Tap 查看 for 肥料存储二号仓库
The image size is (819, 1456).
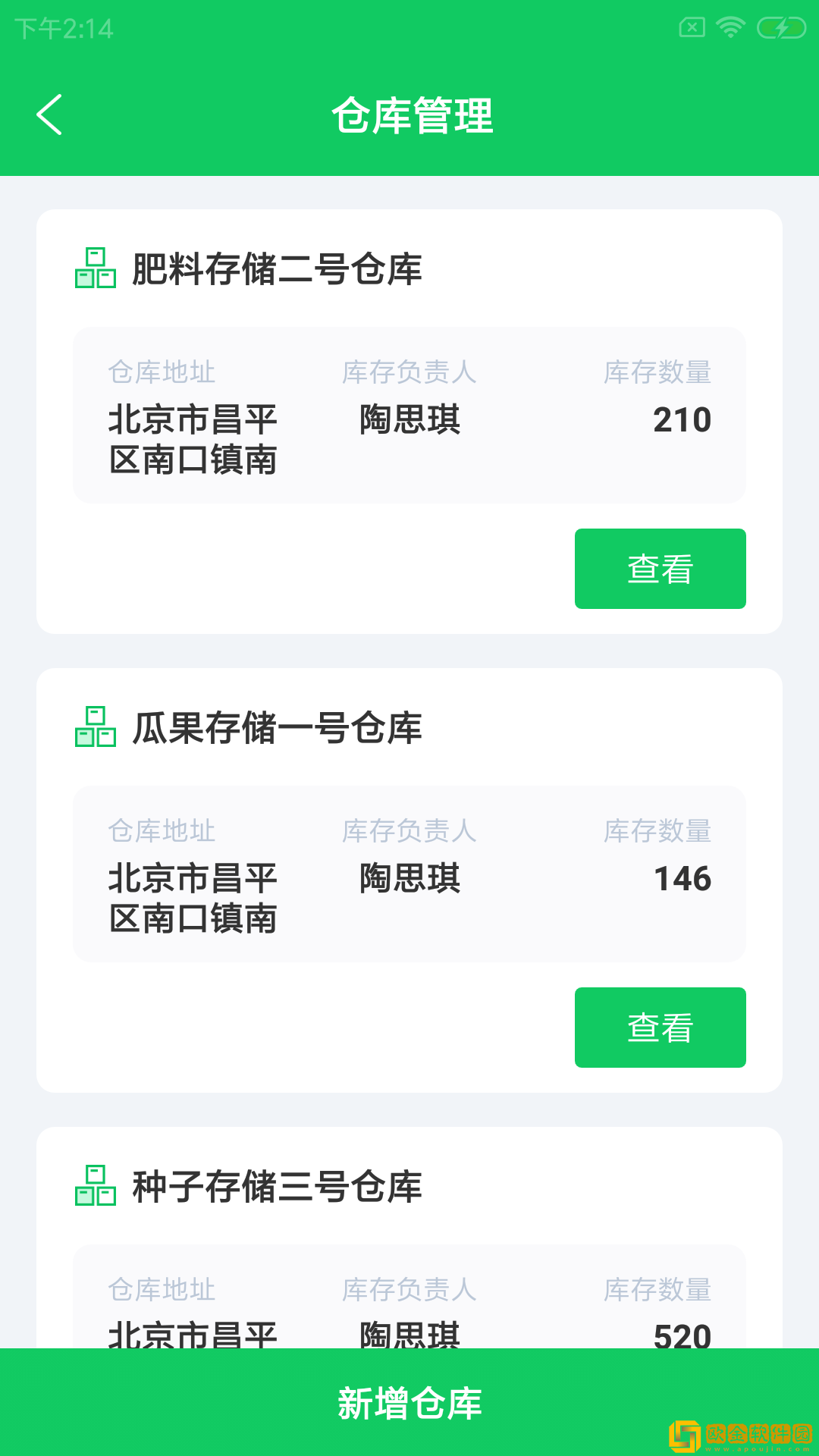click(659, 568)
